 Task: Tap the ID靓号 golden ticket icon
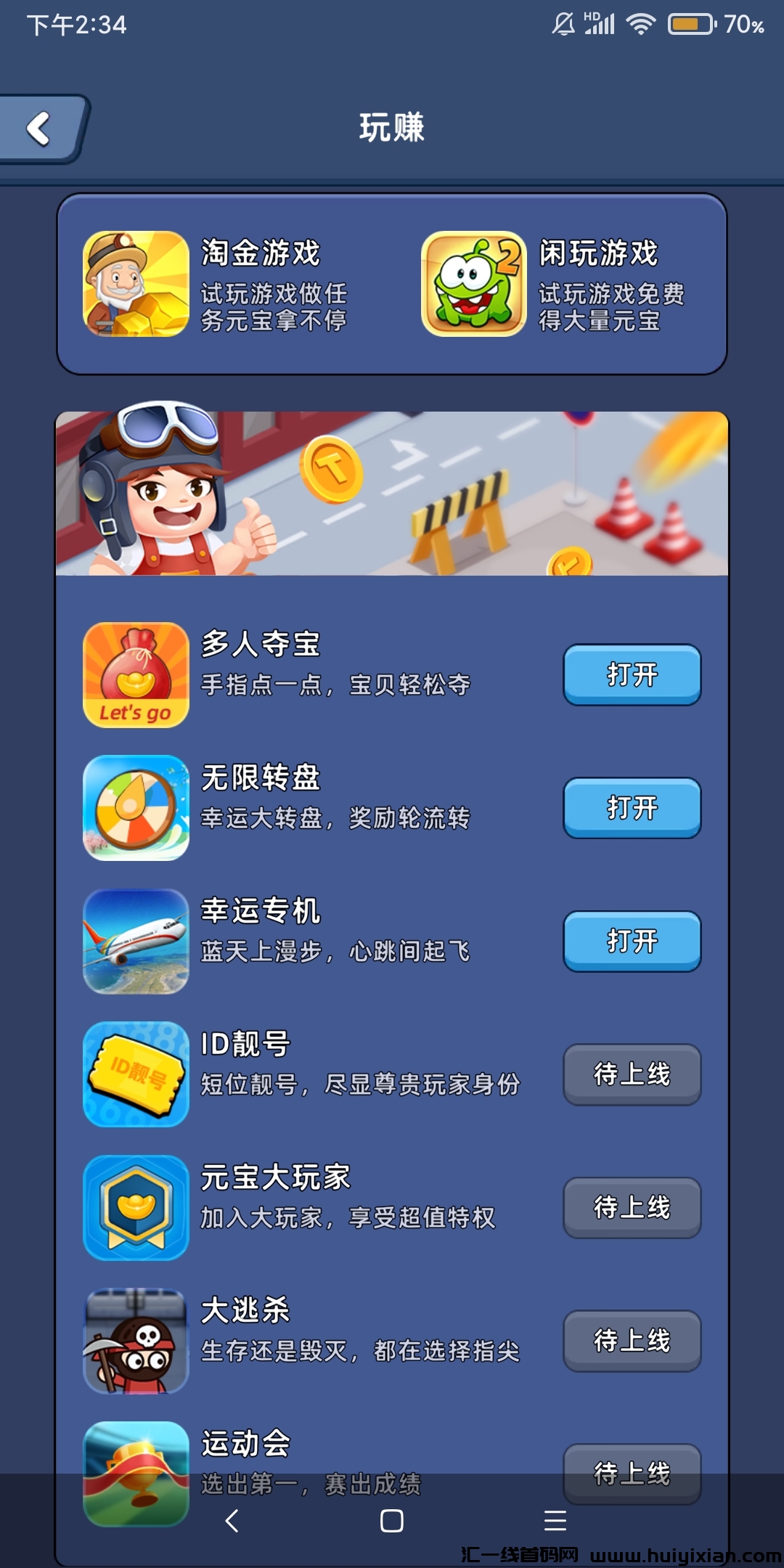pyautogui.click(x=136, y=1073)
